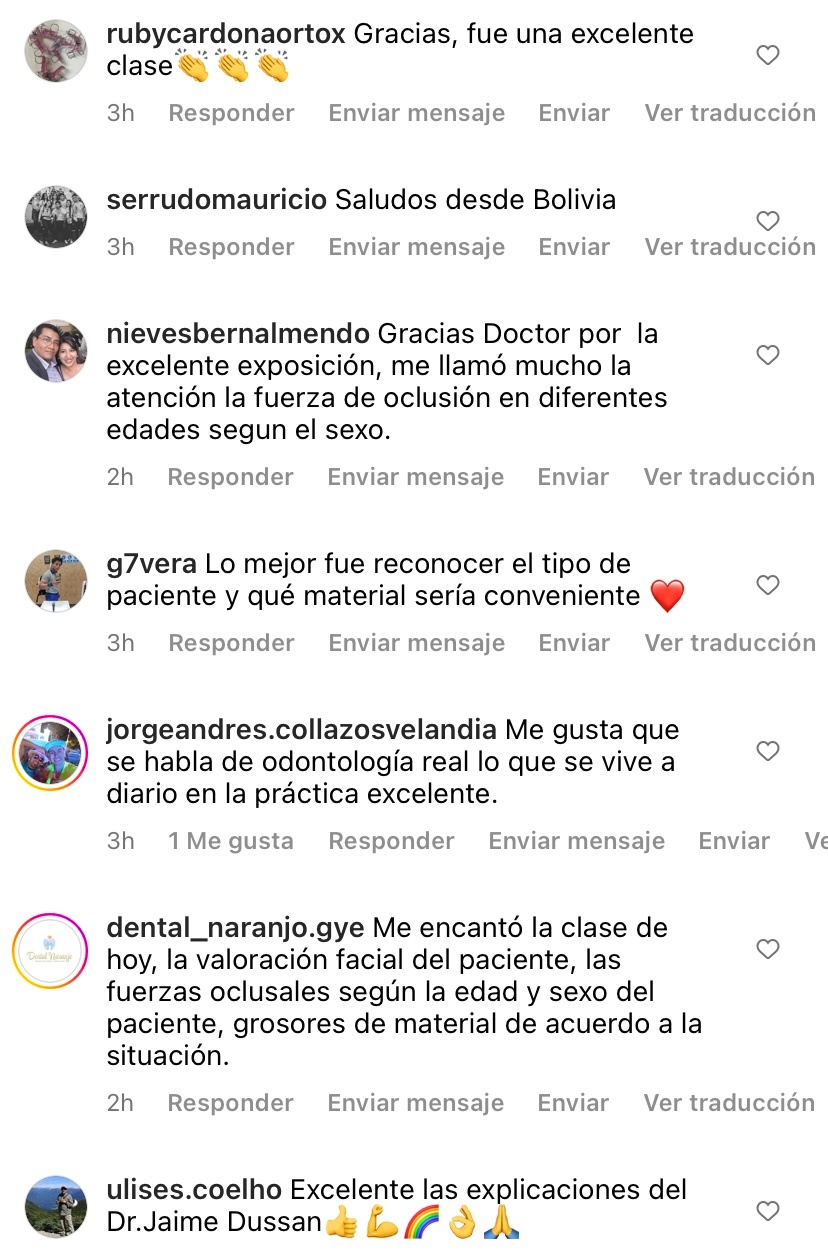Send message to nievesbernalmendo
Screen dimensions: 828x1251
(415, 477)
